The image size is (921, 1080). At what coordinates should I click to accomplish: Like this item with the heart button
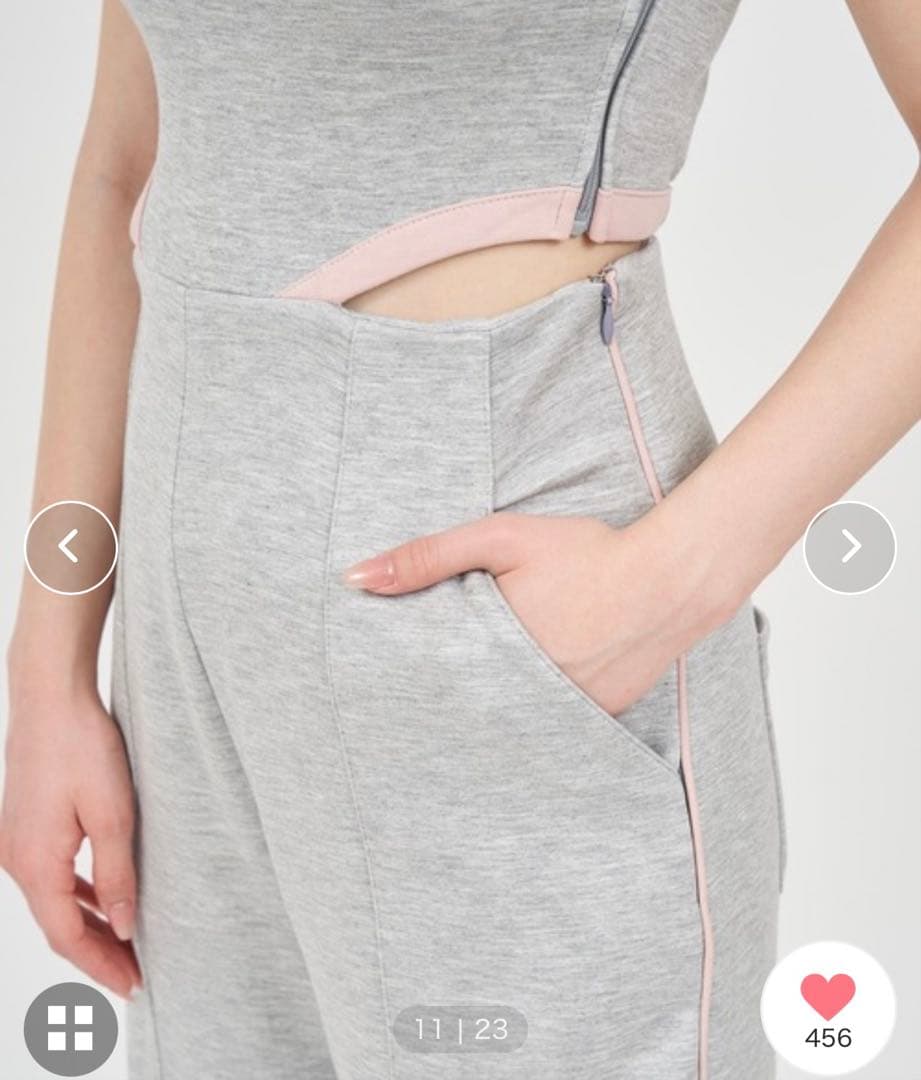(x=828, y=1008)
